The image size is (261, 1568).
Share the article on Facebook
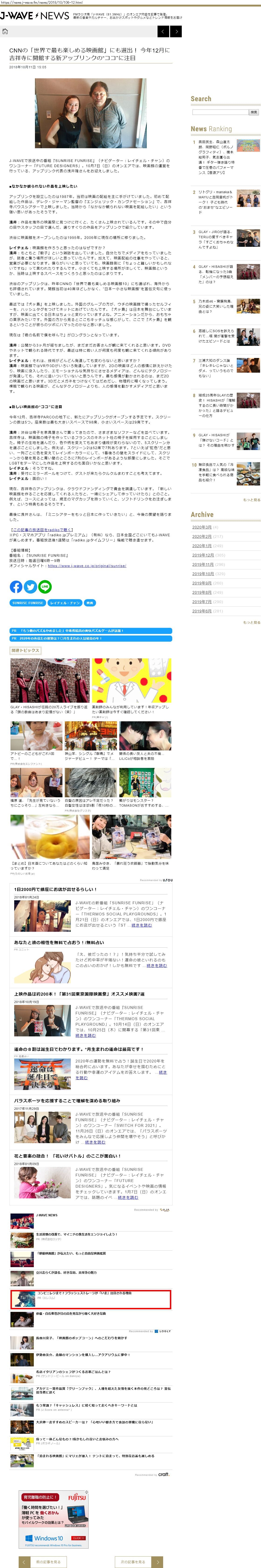pyautogui.click(x=16, y=587)
